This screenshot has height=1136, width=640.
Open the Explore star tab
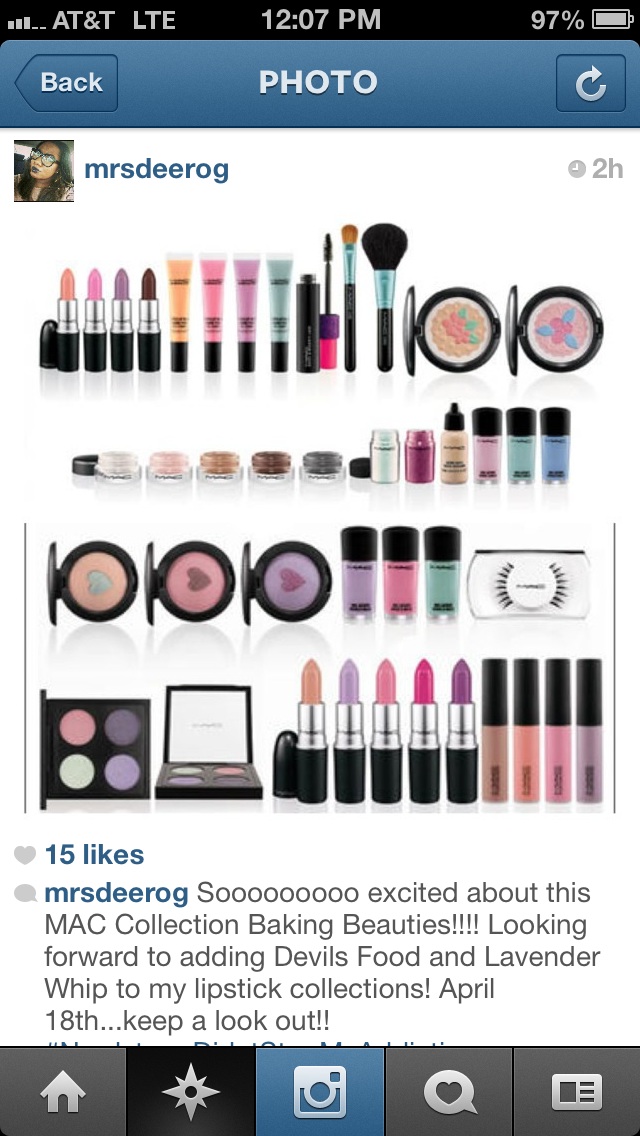tap(191, 1092)
